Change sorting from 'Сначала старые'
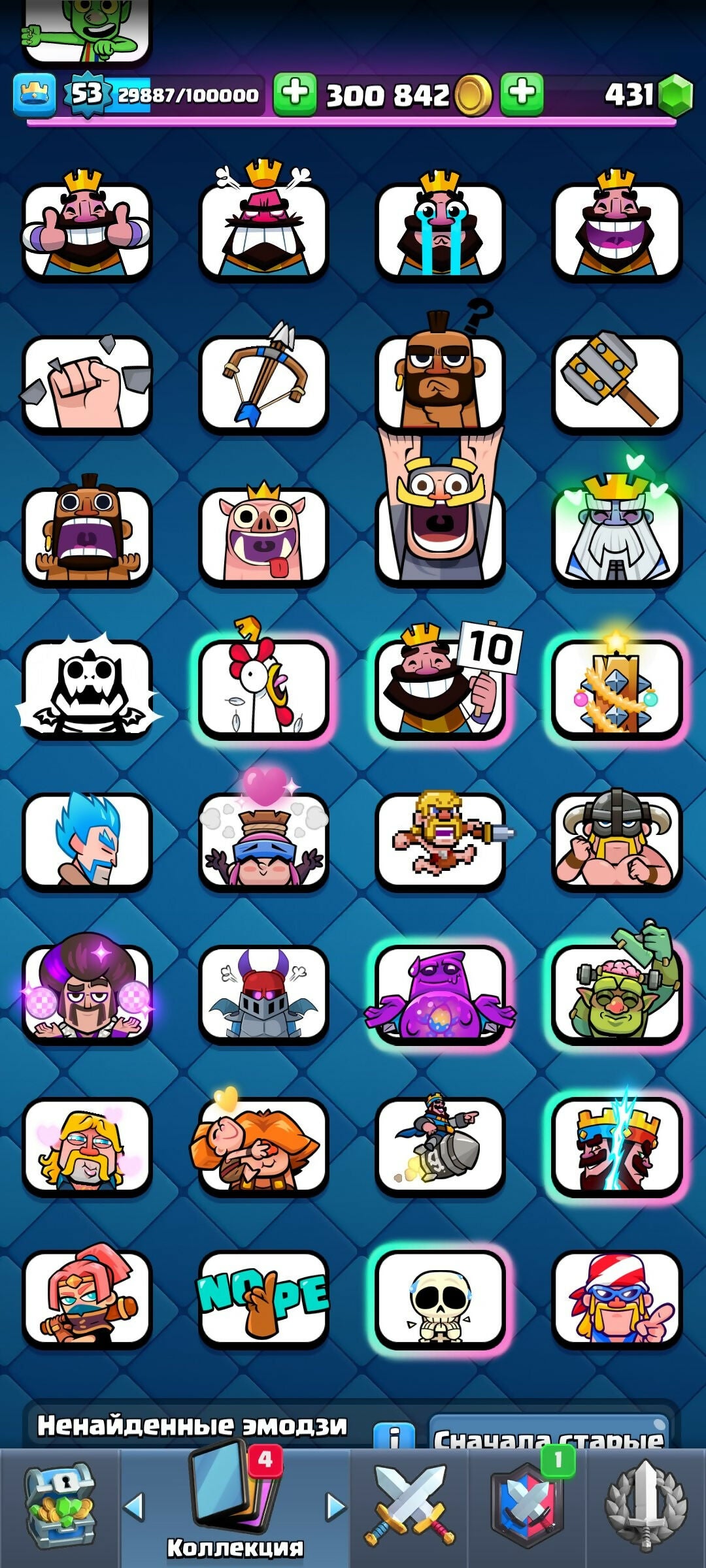 tap(548, 1433)
